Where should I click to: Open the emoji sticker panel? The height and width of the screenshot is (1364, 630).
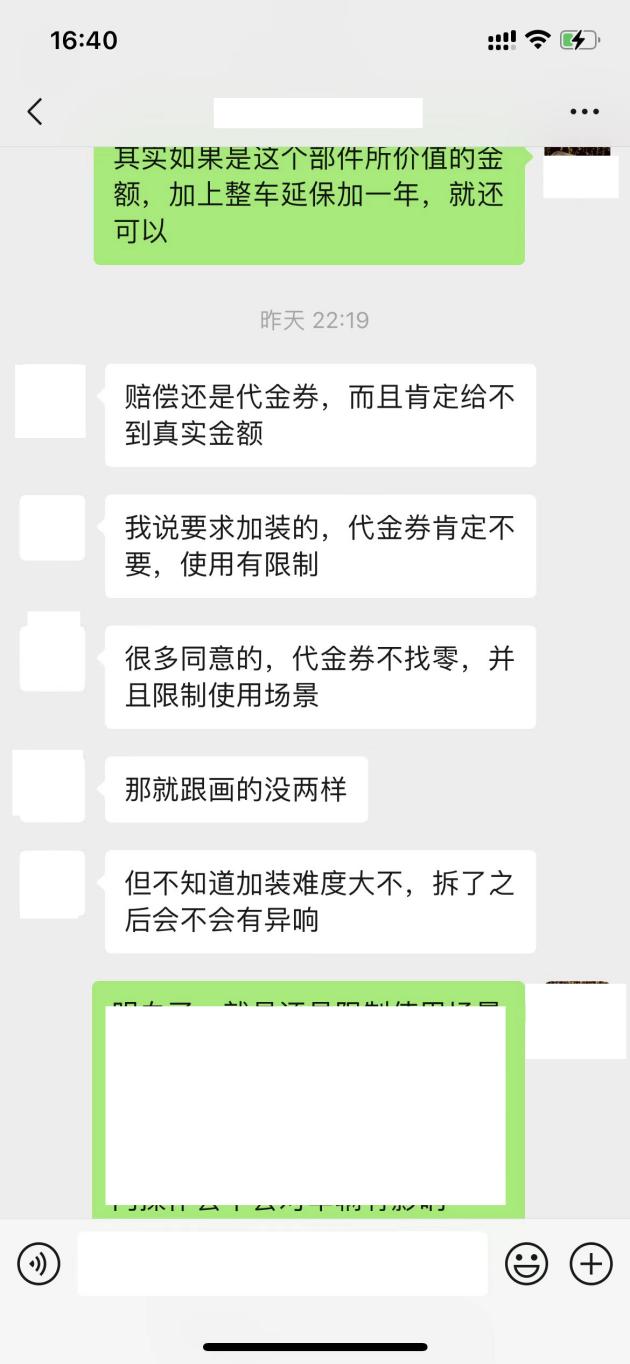526,1264
